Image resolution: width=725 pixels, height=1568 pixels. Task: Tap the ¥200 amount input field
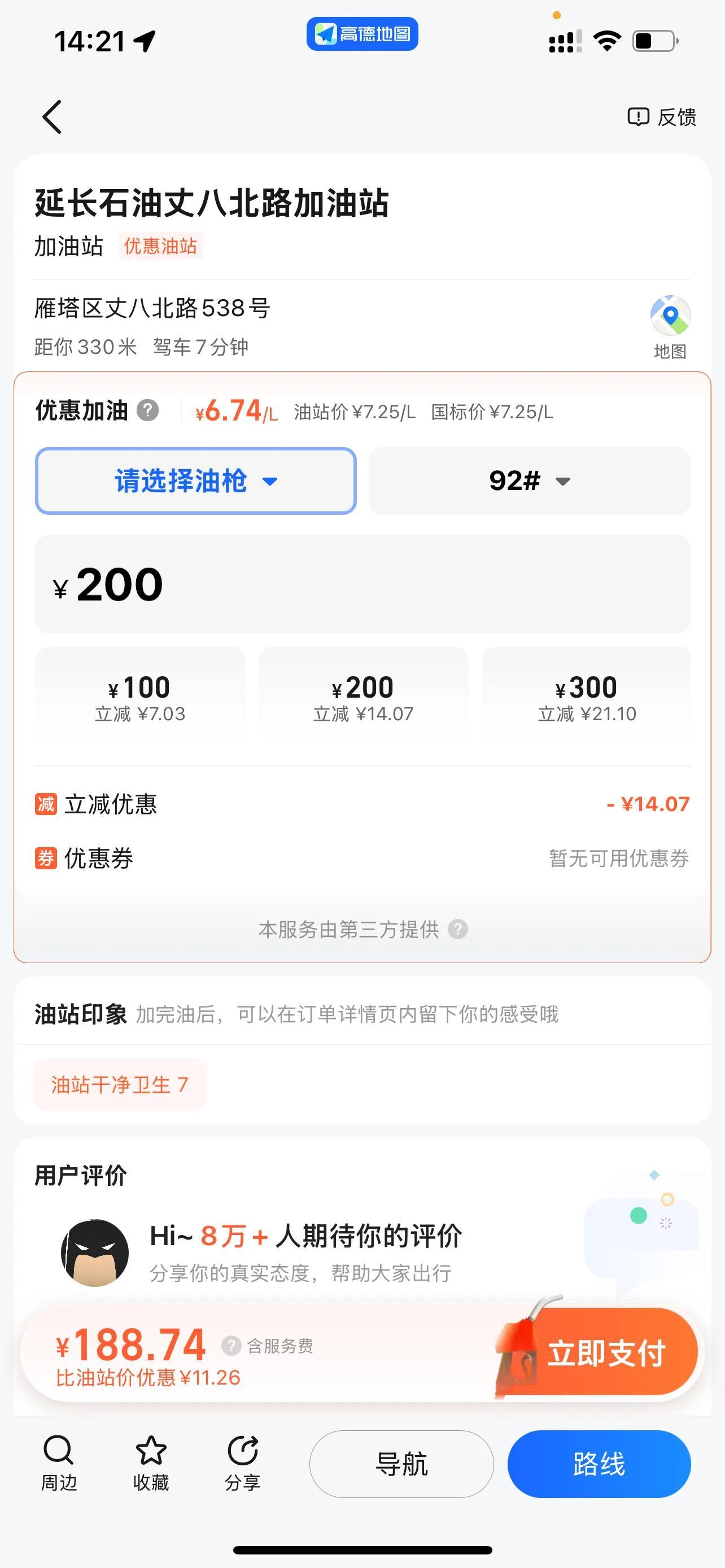coord(362,584)
